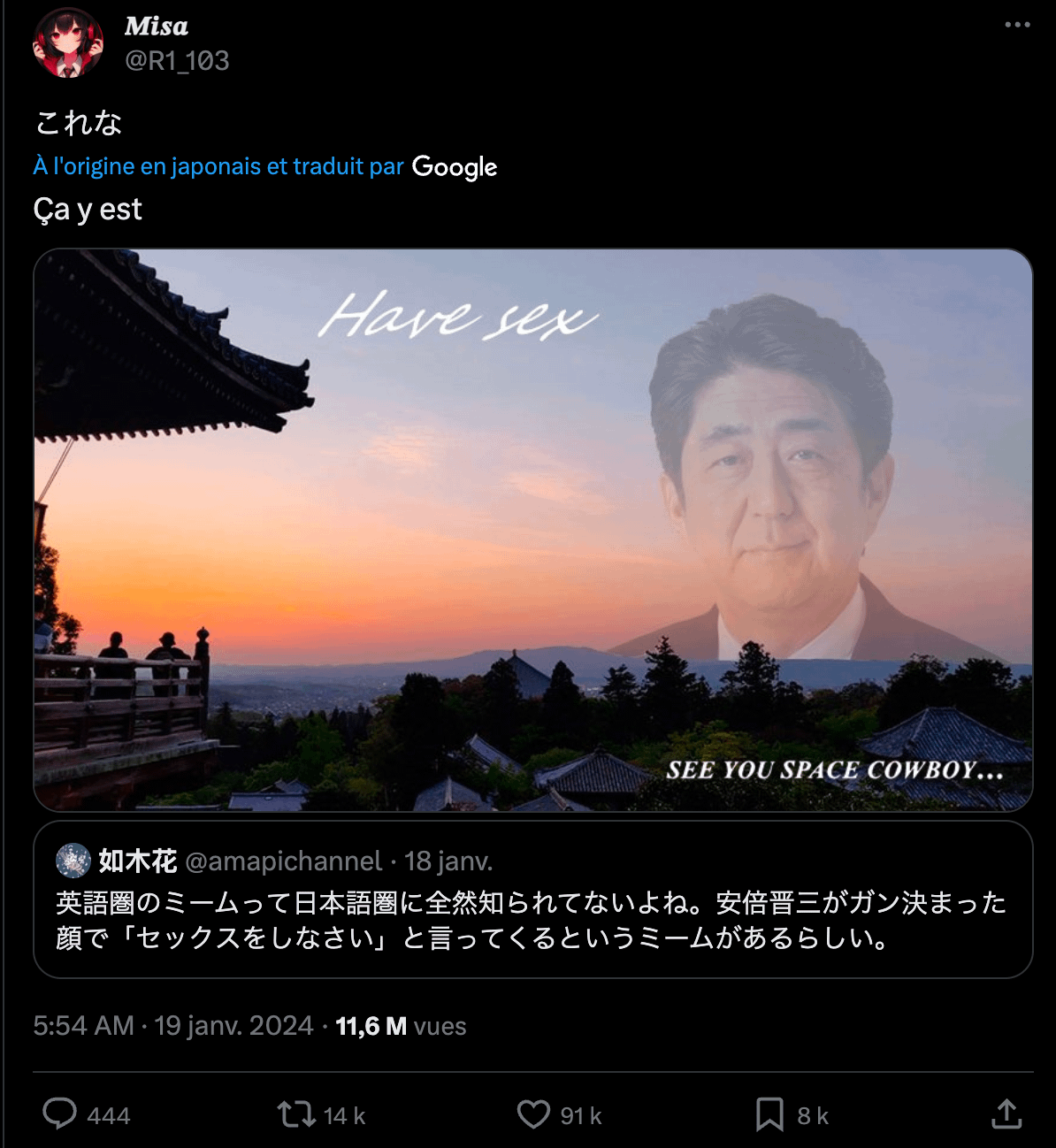Image resolution: width=1056 pixels, height=1148 pixels.
Task: Bookmark this tweet with 8 k saves
Action: [769, 1114]
